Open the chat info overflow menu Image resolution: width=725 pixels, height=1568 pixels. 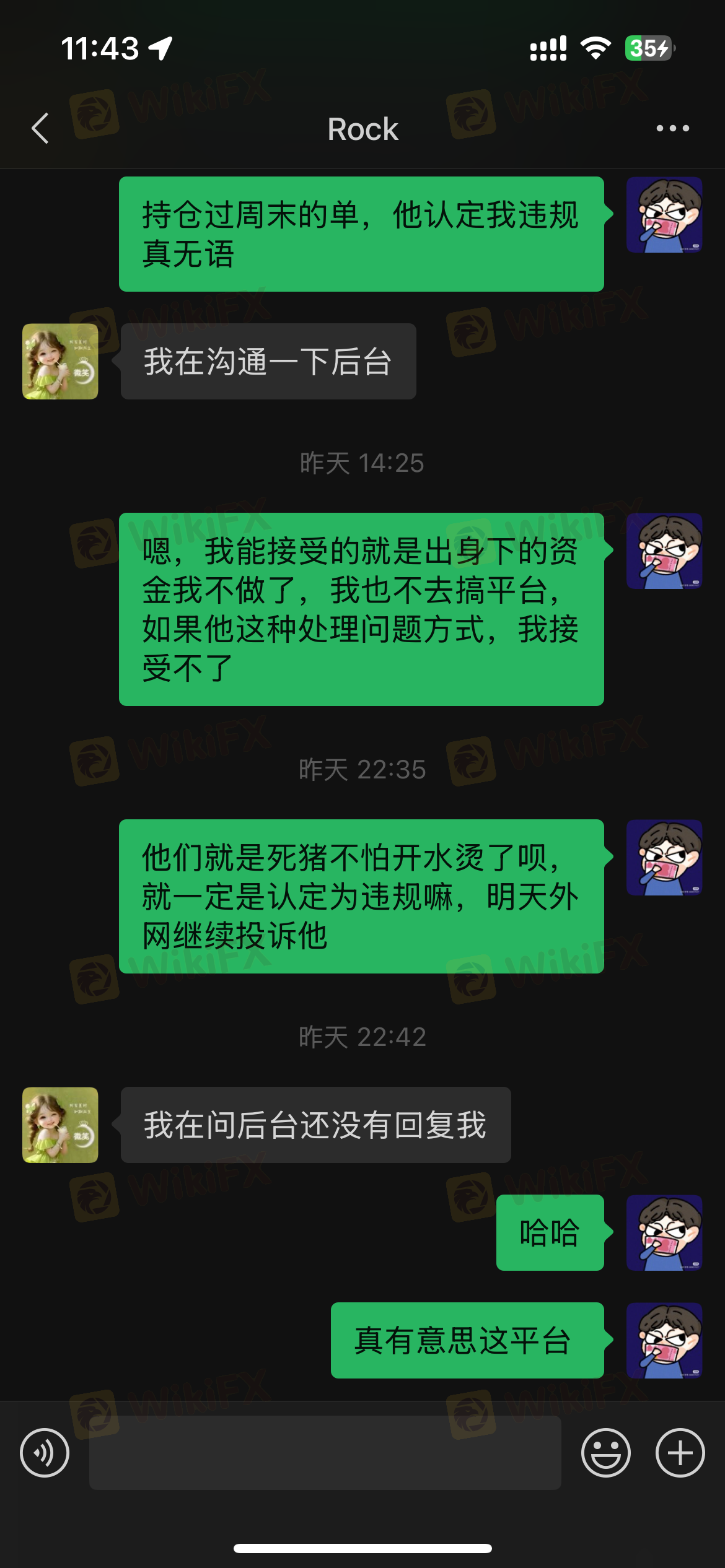tap(672, 128)
